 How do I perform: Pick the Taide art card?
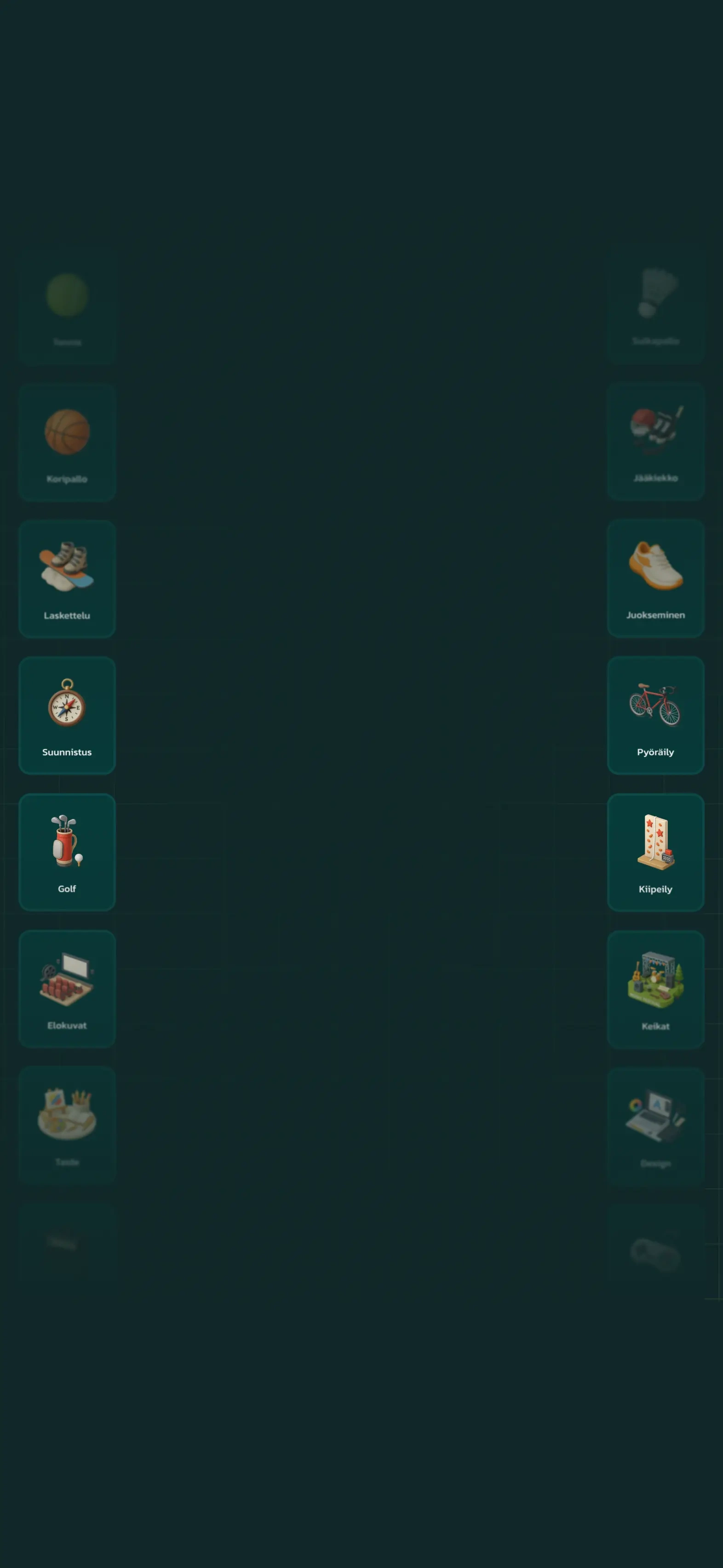(67, 1125)
